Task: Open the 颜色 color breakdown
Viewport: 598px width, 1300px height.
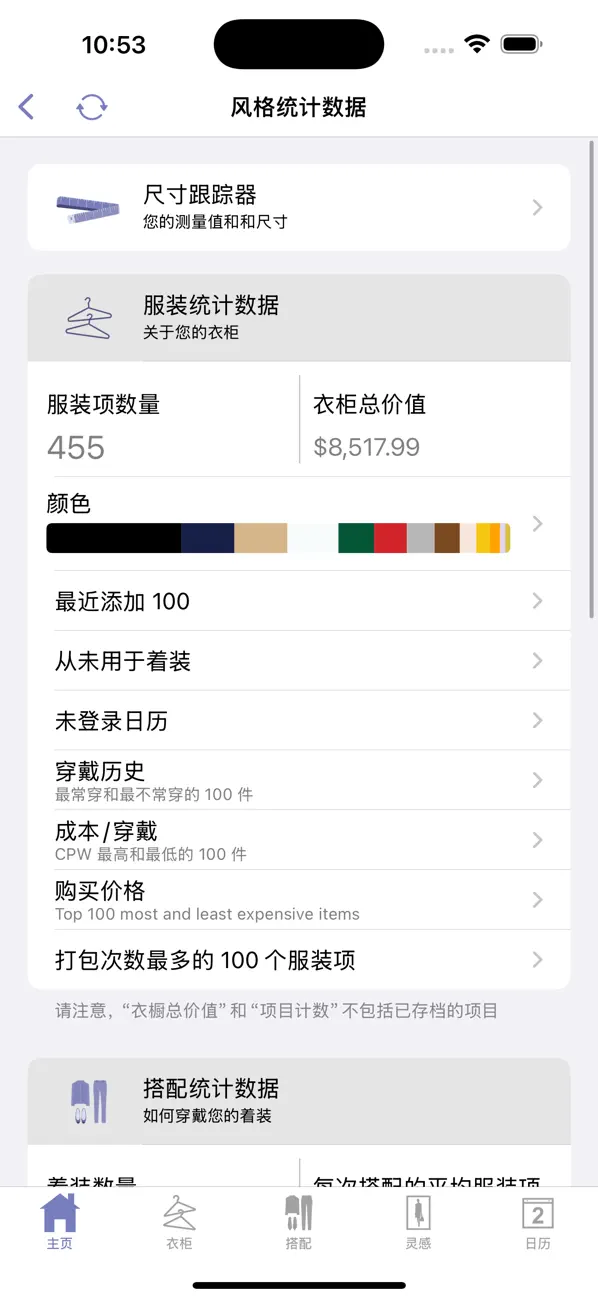Action: pyautogui.click(x=299, y=523)
